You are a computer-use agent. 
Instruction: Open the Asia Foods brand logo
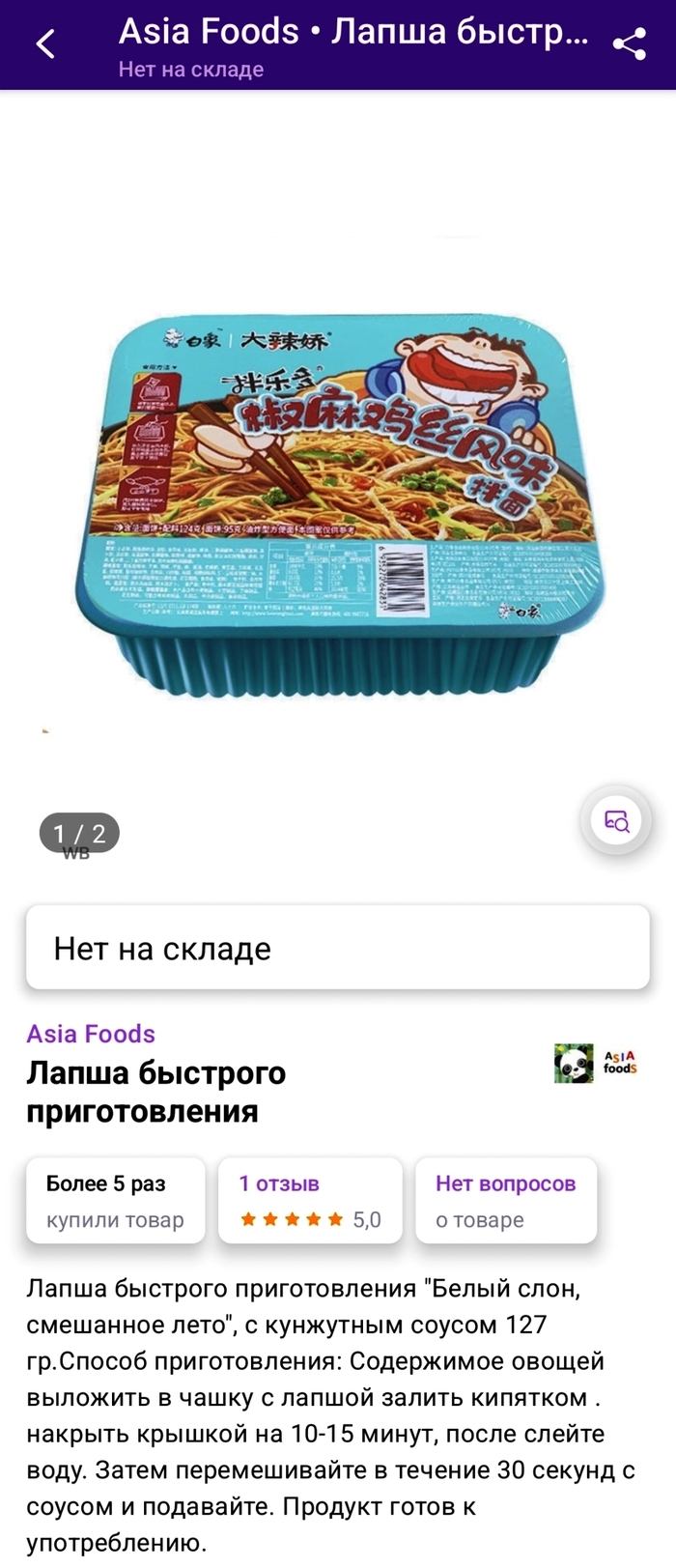point(596,1064)
